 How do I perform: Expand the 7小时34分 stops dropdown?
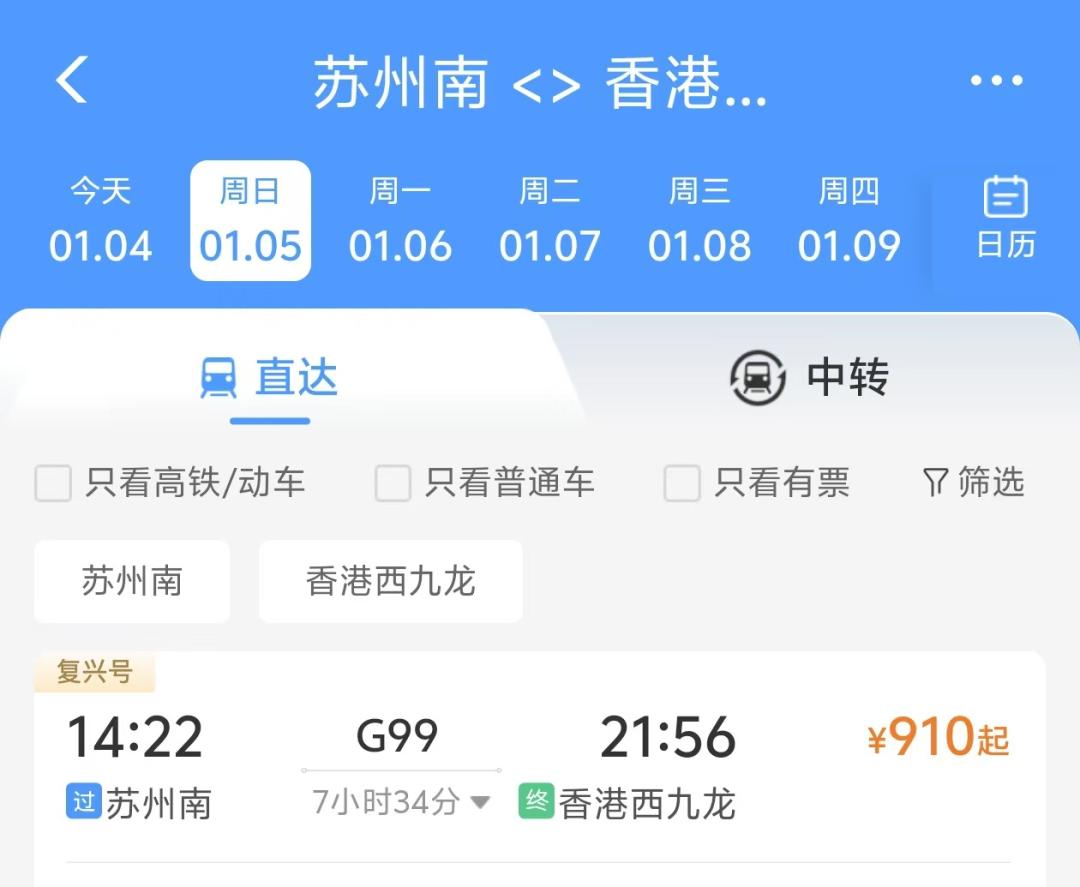[x=402, y=802]
